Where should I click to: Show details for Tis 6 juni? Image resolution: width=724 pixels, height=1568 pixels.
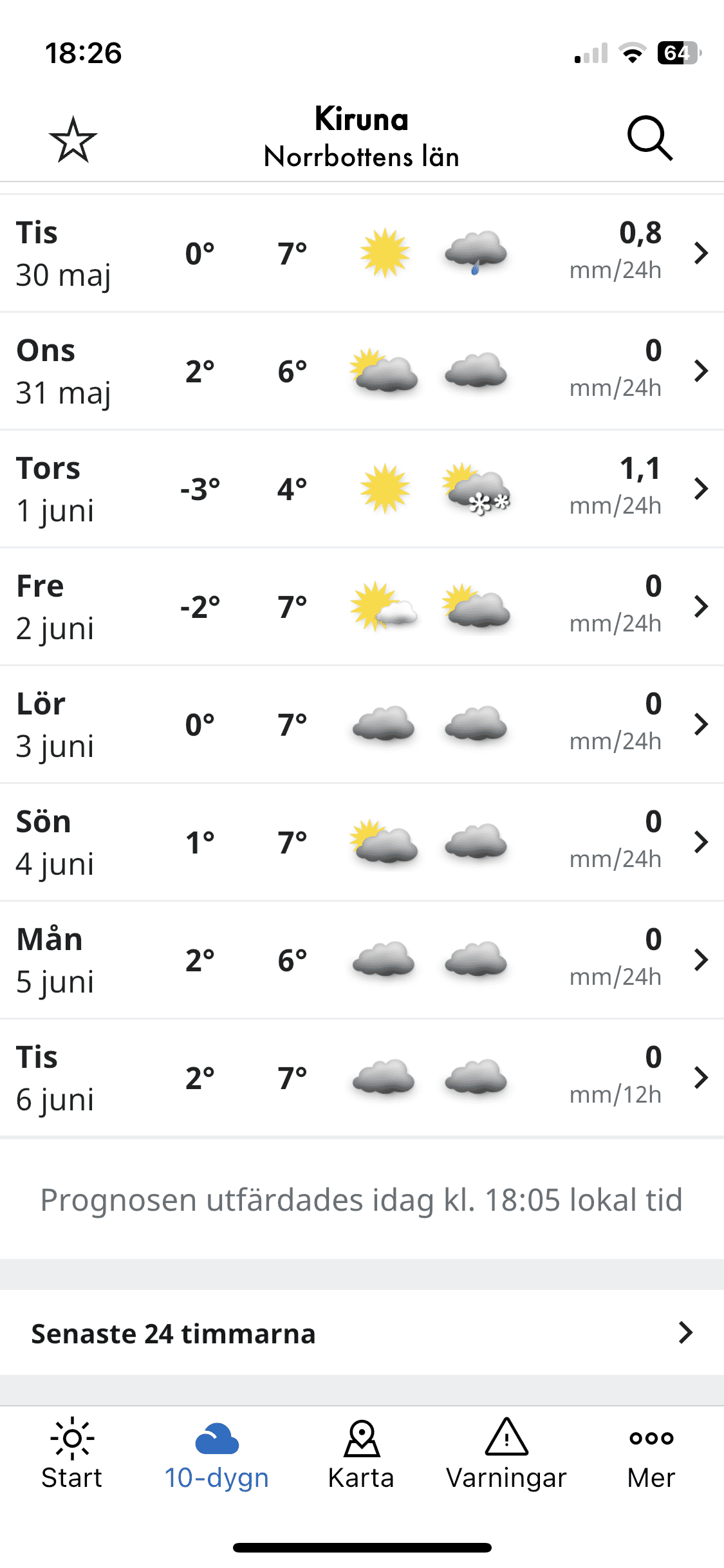(362, 1078)
